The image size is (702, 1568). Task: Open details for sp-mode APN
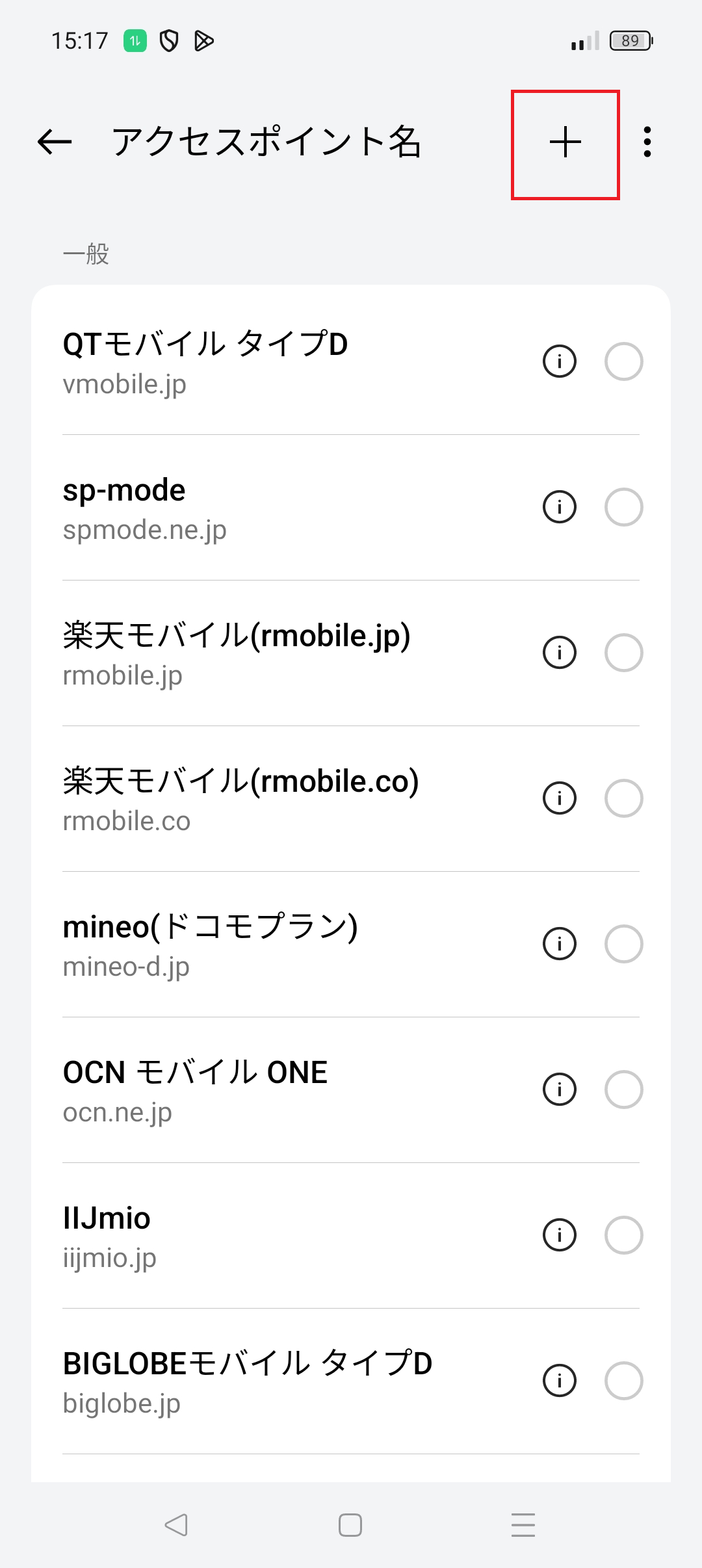pyautogui.click(x=559, y=507)
